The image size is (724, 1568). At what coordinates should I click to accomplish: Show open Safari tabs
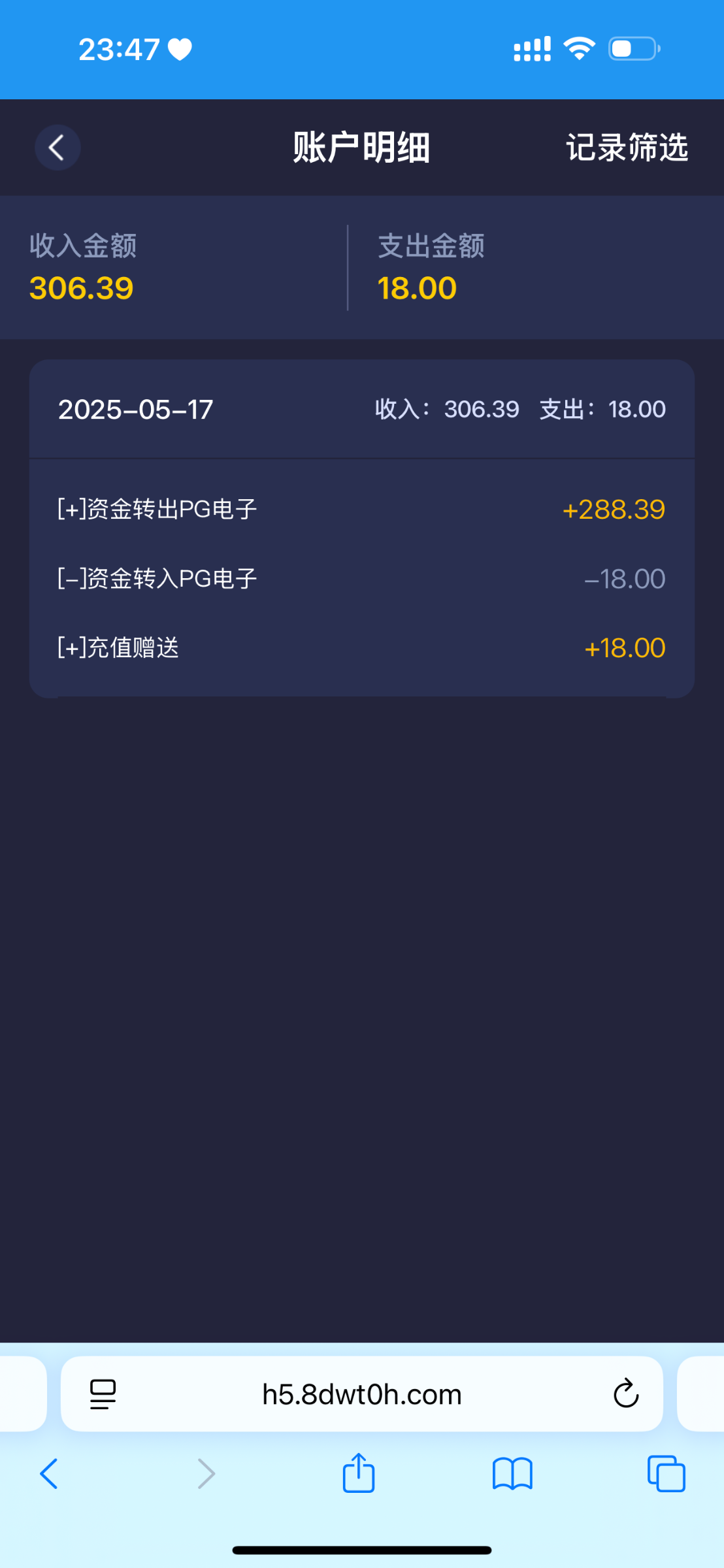click(x=666, y=1474)
